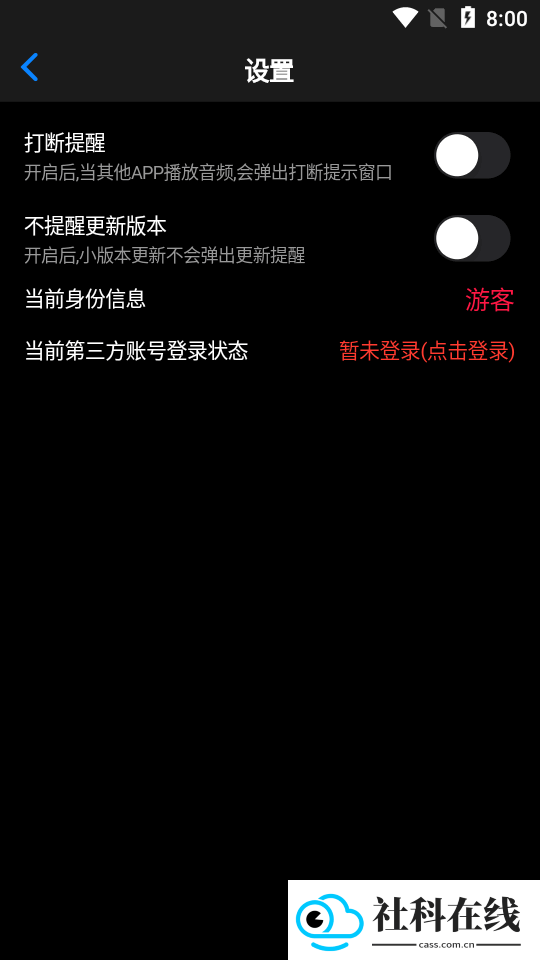
Task: Go back using the blue arrow
Action: [x=29, y=67]
